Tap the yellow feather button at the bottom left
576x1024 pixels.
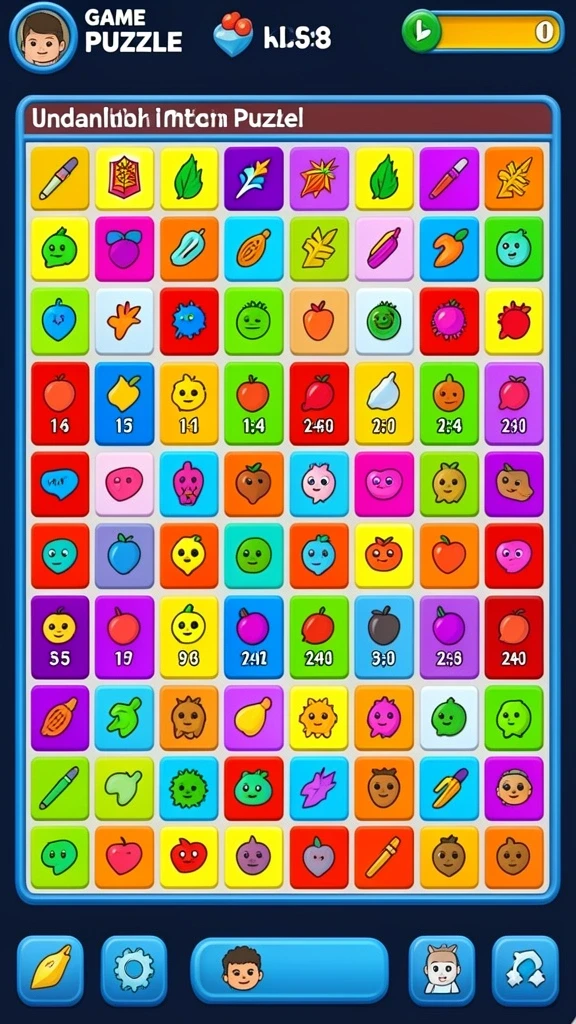click(x=50, y=970)
